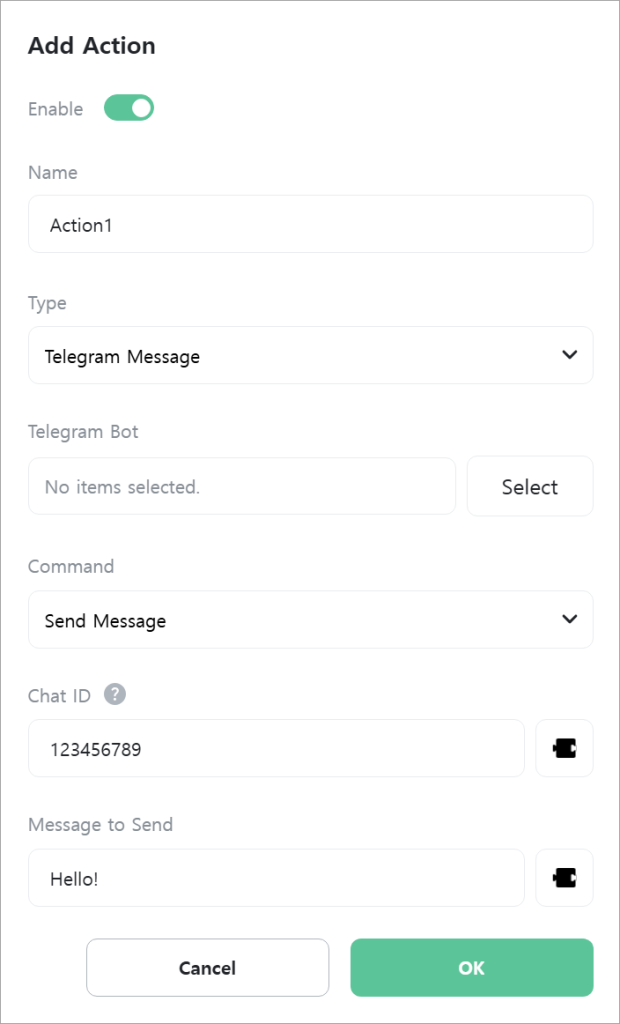Open the Command dropdown showing Send Message

pyautogui.click(x=310, y=619)
